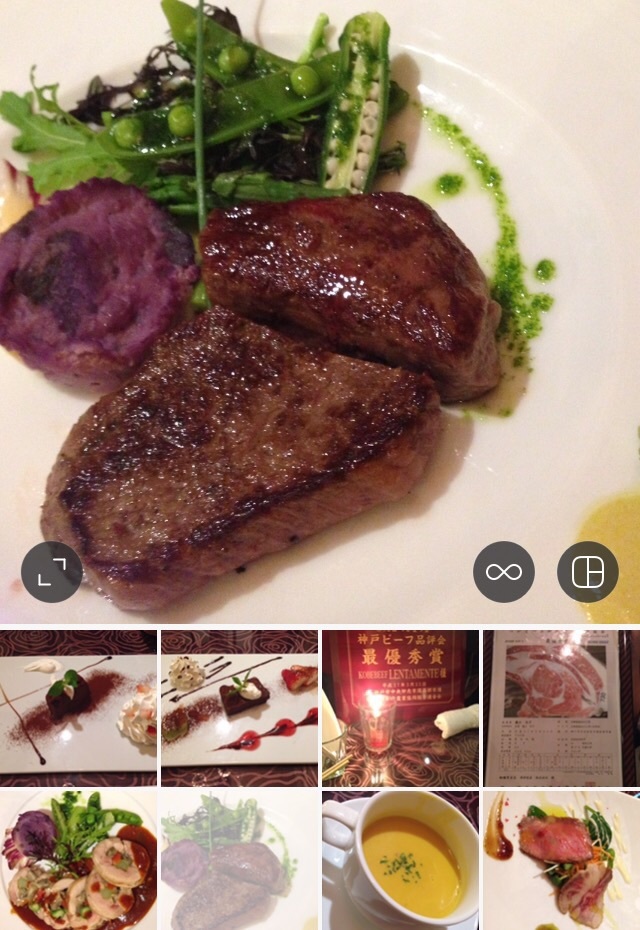The height and width of the screenshot is (930, 640).
Task: Tap the infinity loop Boomerang icon
Action: pyautogui.click(x=503, y=572)
